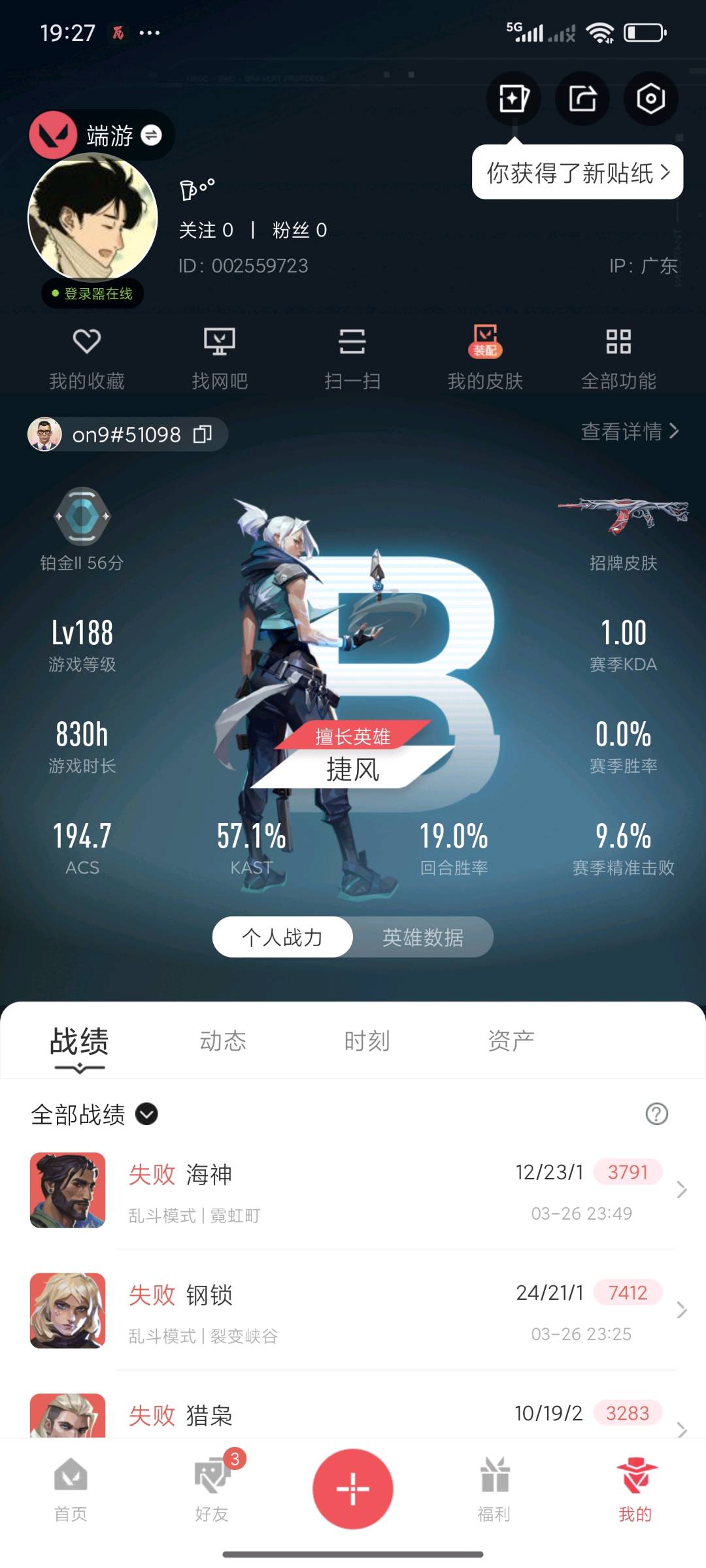Switch to 资产 tab
Screen dimensions: 706x1568
pyautogui.click(x=511, y=1041)
